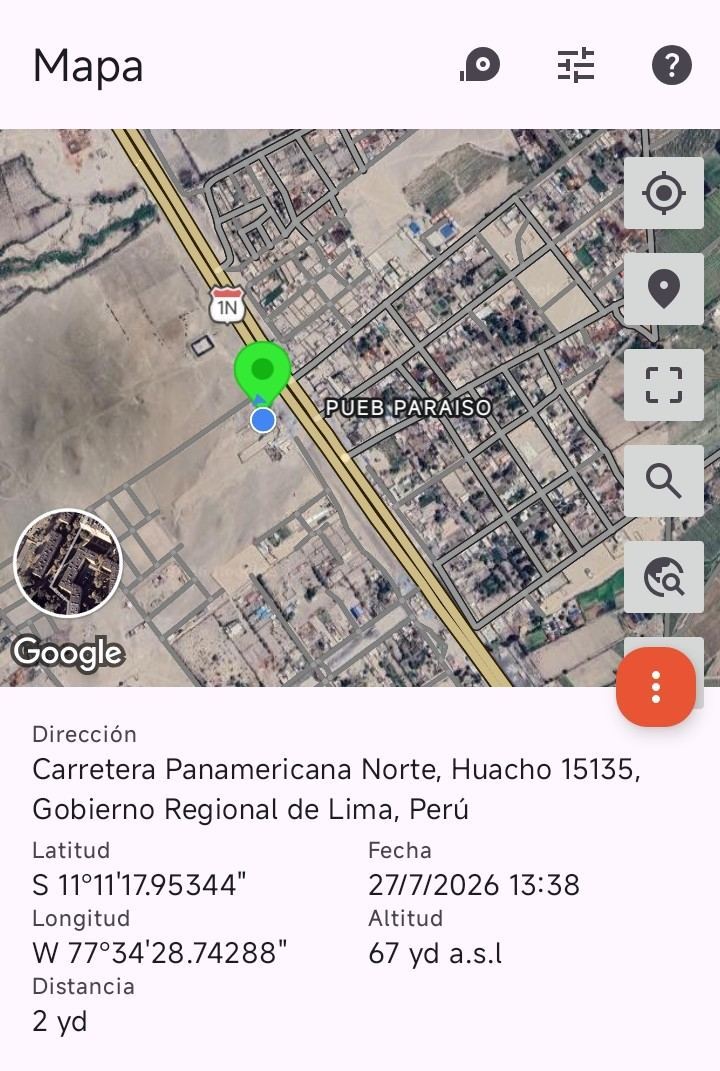
Task: Center the map on my current location
Action: (663, 193)
